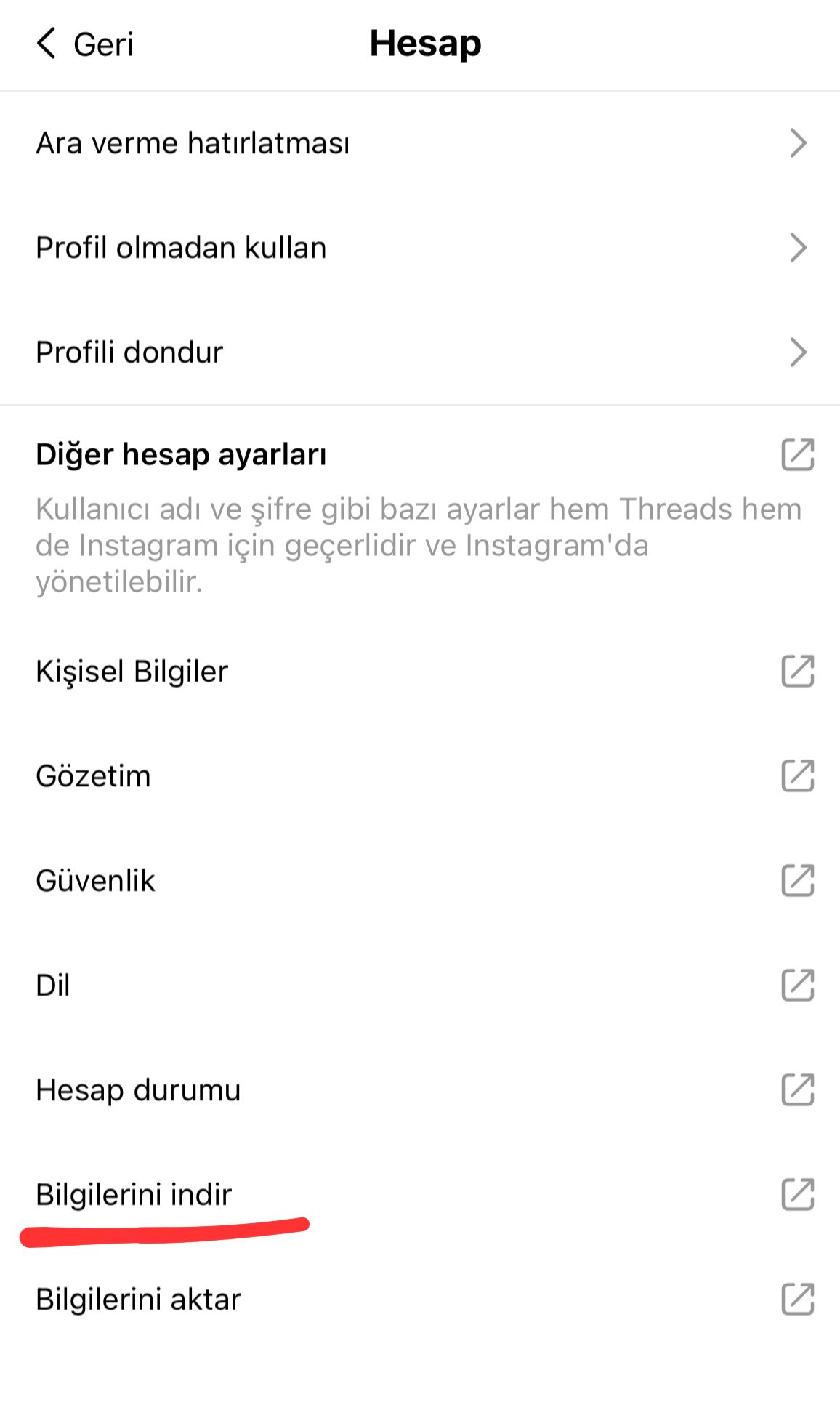
Task: Open Gözetim via its external link icon
Action: click(x=797, y=777)
